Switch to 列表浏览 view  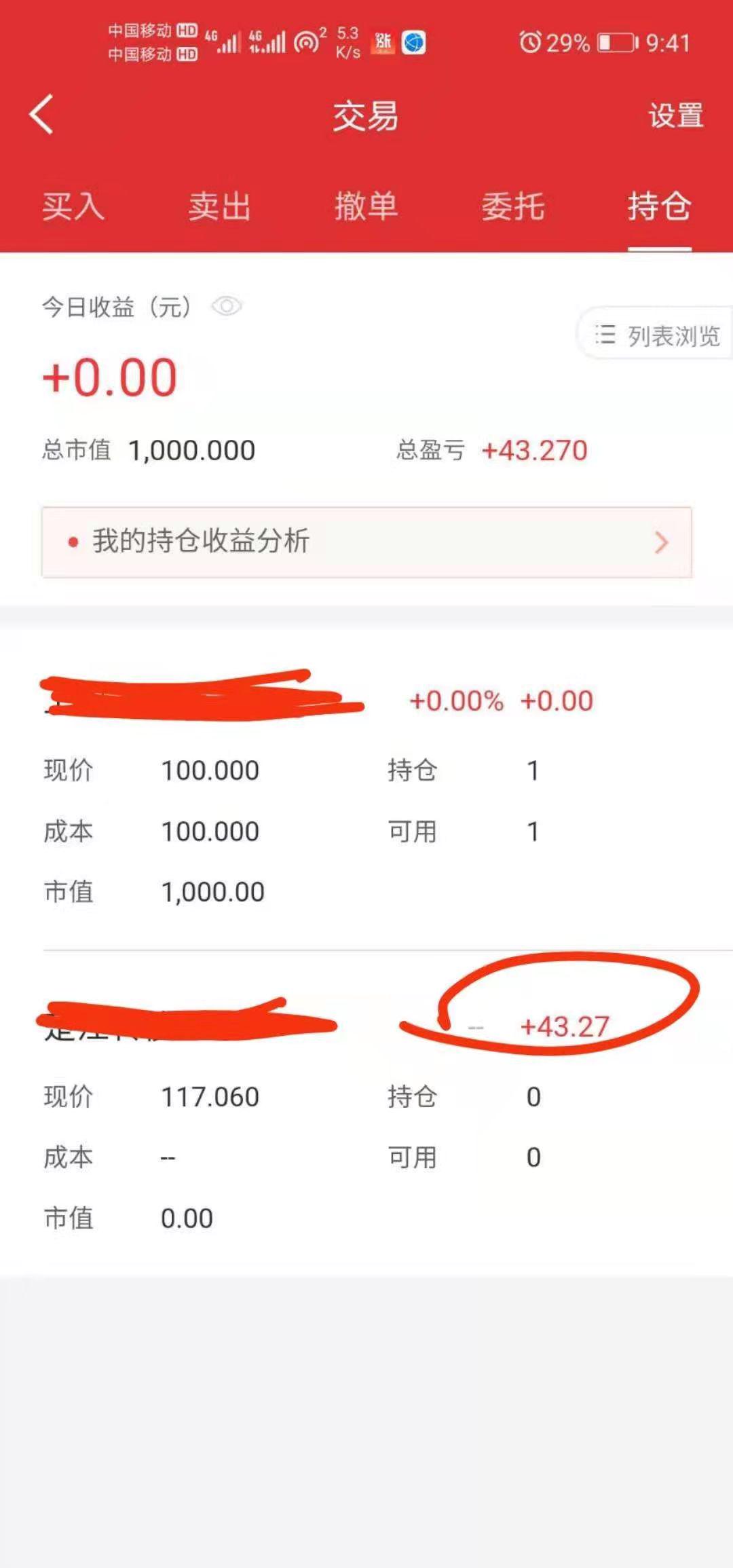click(657, 335)
